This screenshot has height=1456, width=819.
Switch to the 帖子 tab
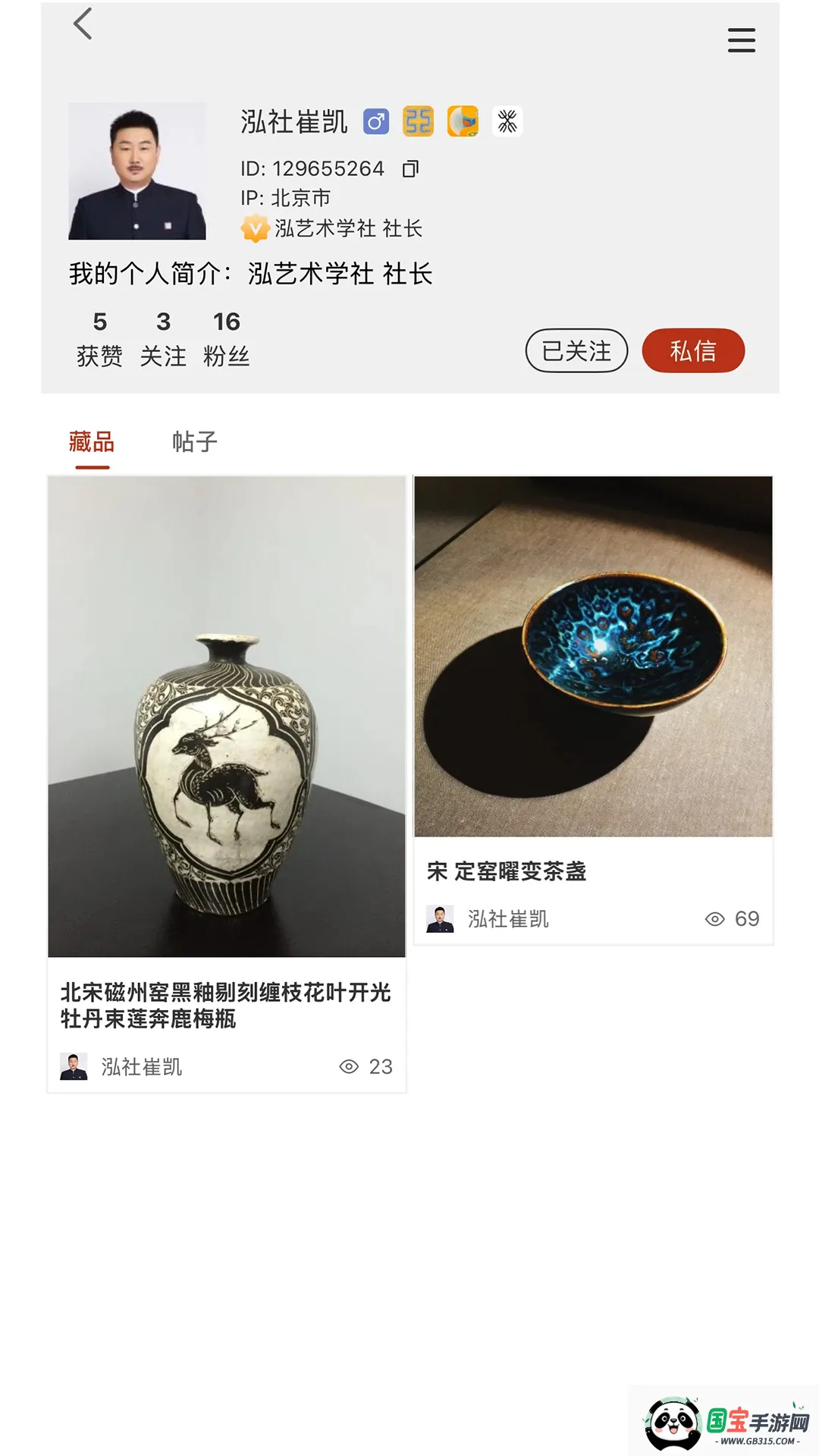pos(193,440)
